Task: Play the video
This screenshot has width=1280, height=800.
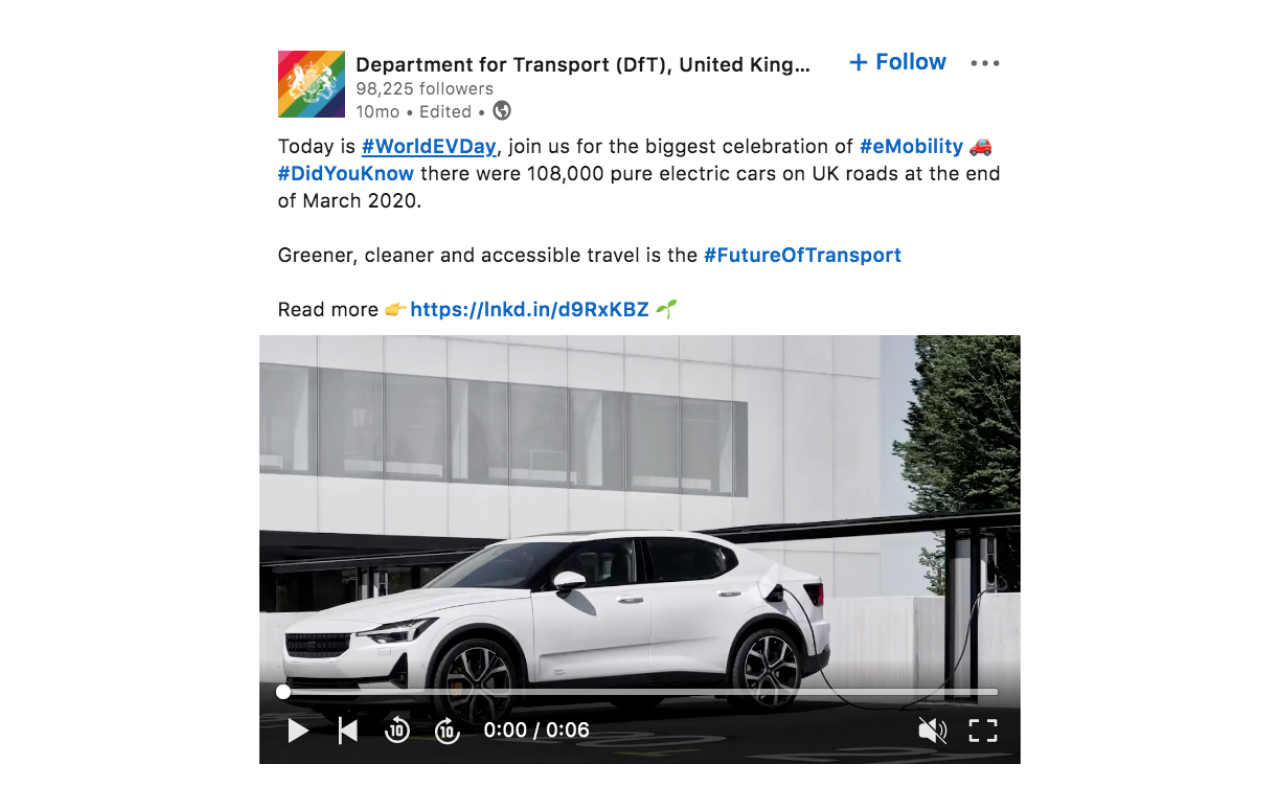Action: [297, 731]
